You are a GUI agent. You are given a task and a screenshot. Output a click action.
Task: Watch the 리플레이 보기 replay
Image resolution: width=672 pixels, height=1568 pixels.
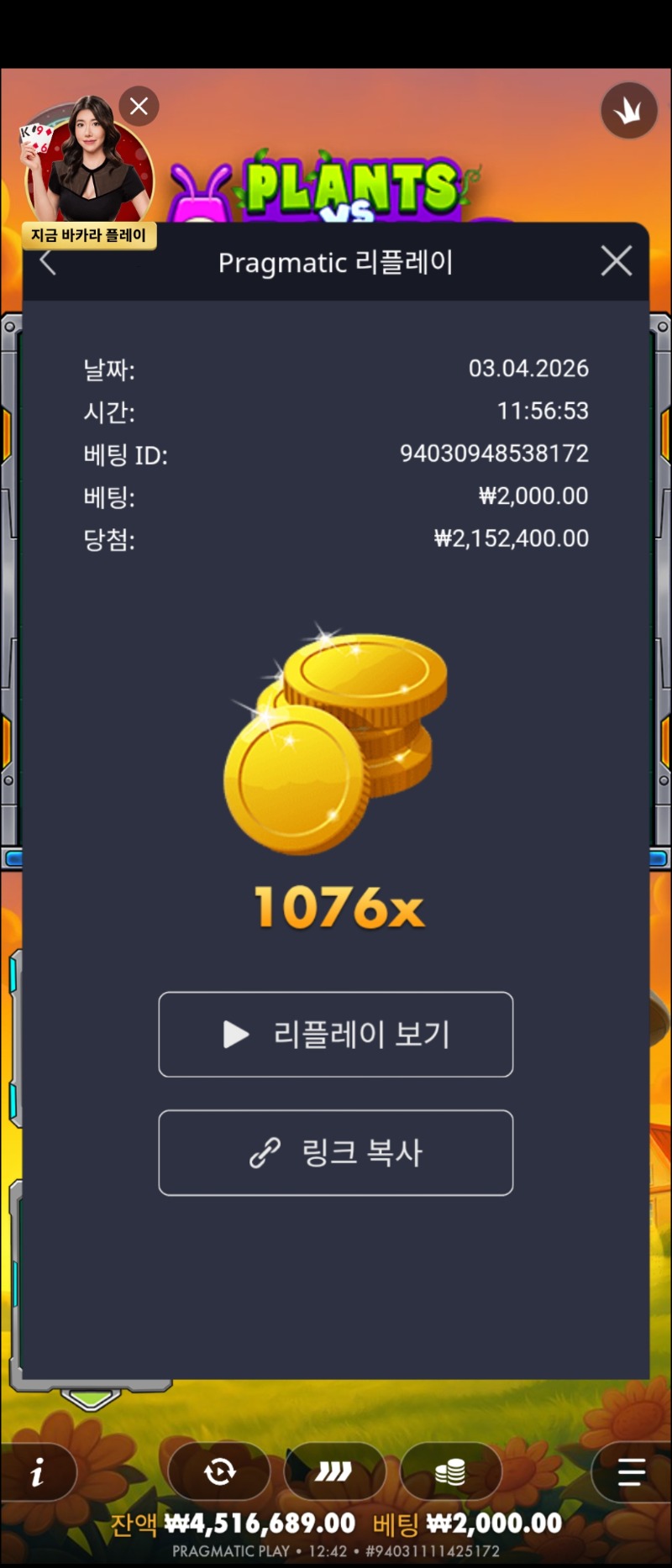point(335,1034)
